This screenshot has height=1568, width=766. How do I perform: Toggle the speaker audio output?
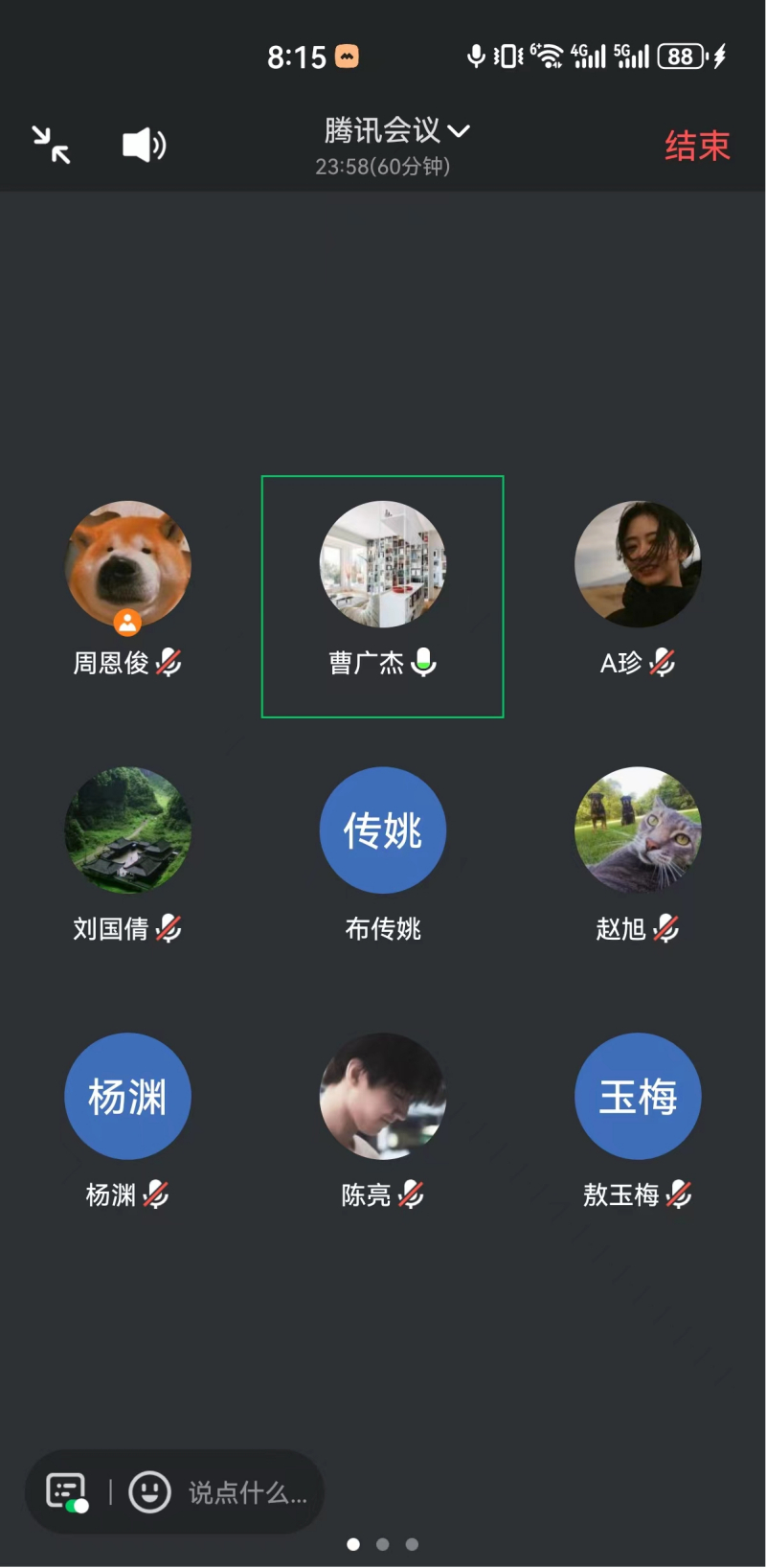click(144, 145)
